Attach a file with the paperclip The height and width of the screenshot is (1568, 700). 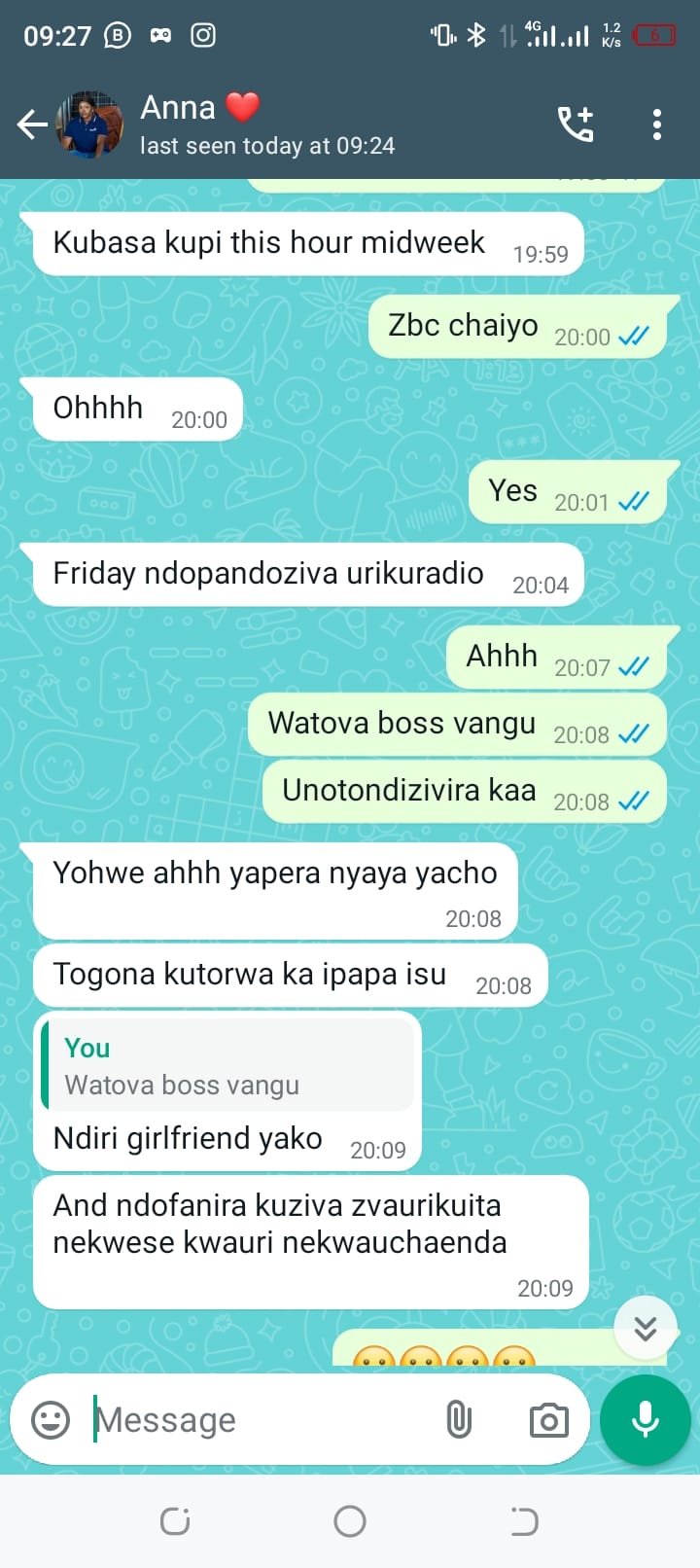(459, 1420)
